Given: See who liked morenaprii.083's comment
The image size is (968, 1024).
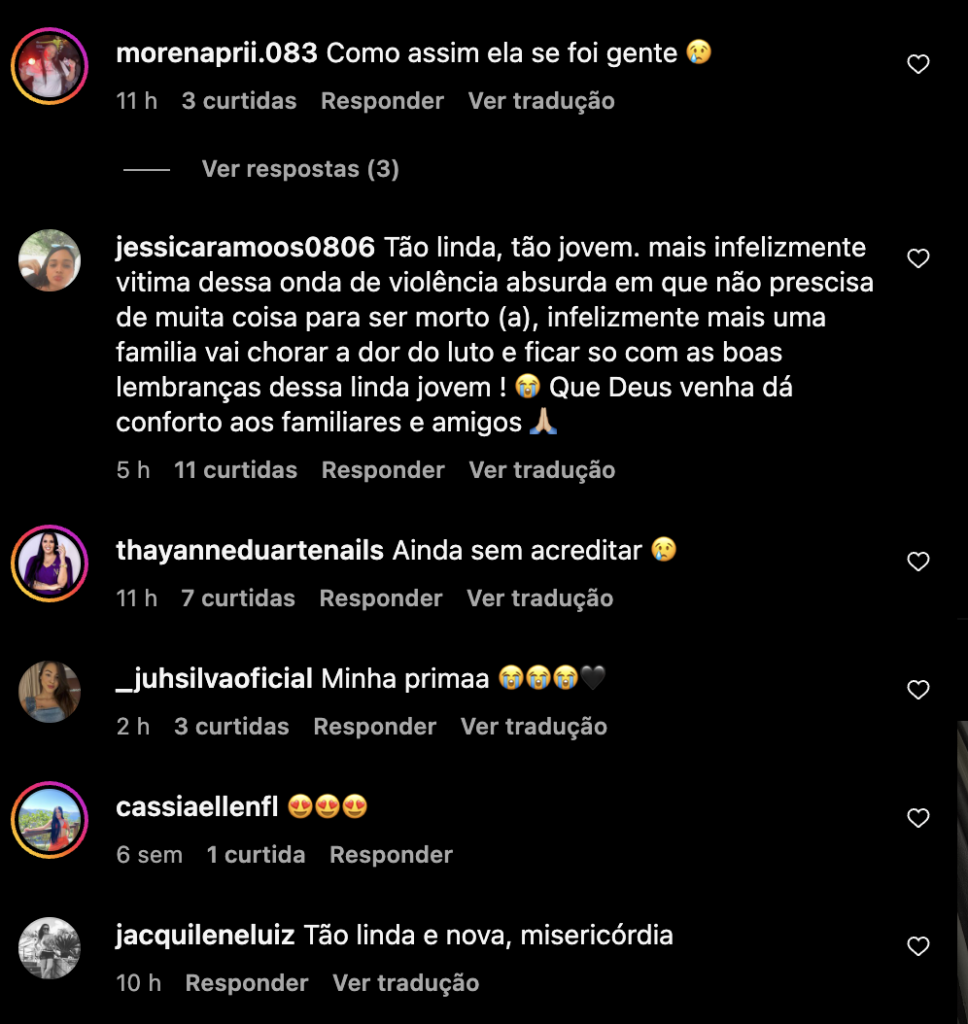Looking at the screenshot, I should click(238, 101).
